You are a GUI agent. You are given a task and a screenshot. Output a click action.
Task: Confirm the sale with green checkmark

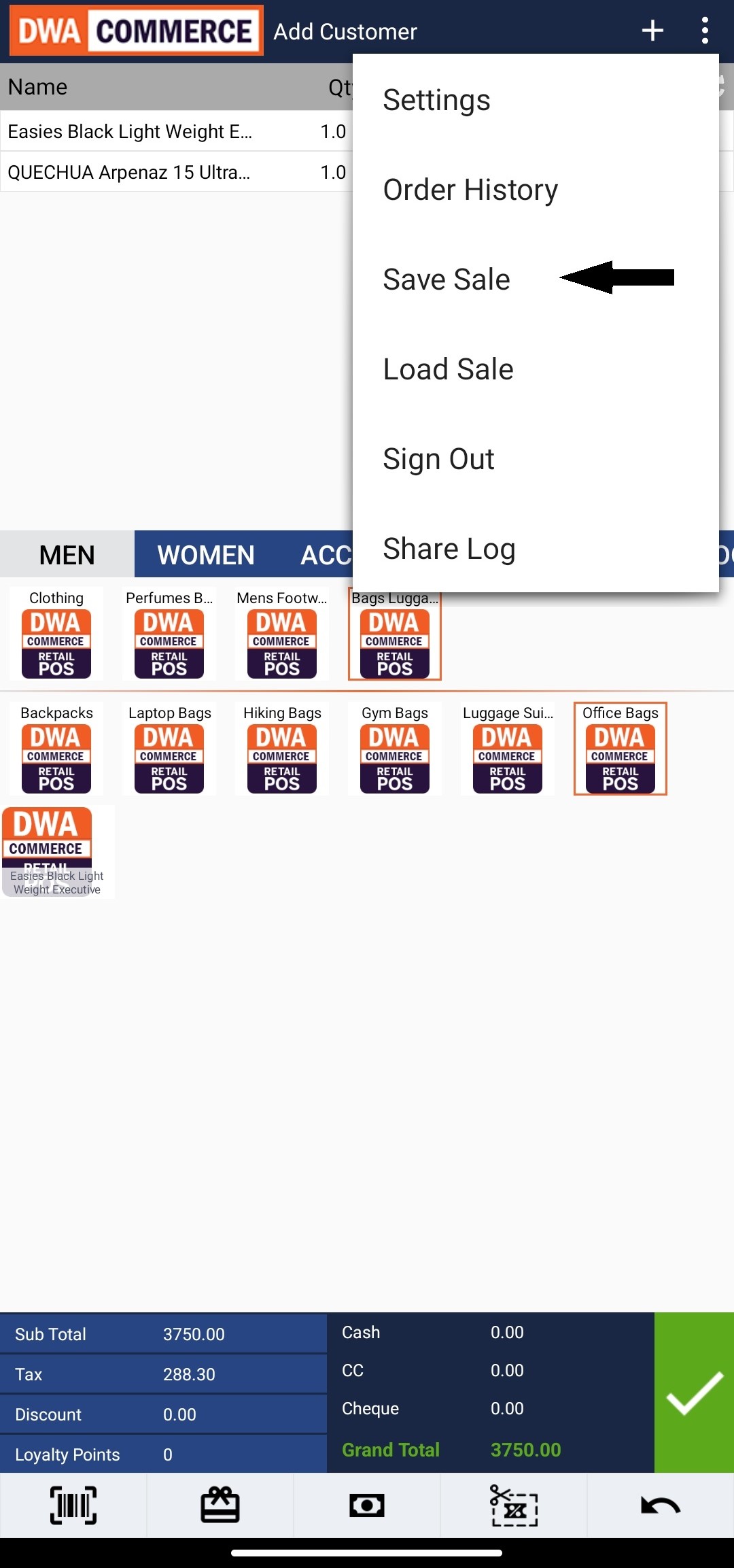pos(694,1393)
